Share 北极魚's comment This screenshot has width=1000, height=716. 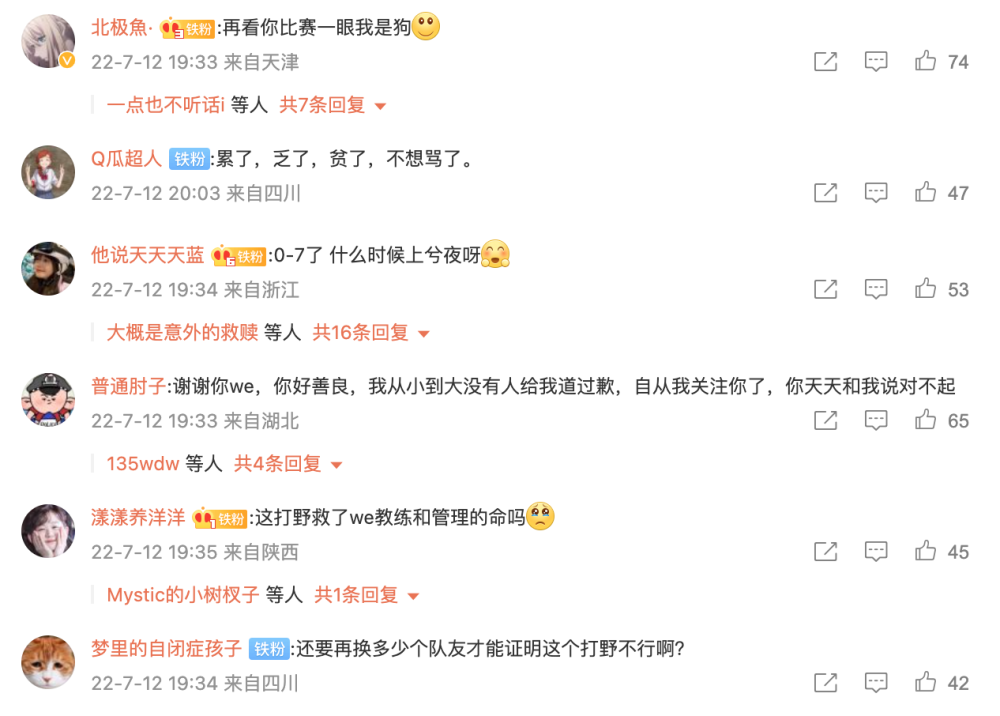click(x=825, y=62)
